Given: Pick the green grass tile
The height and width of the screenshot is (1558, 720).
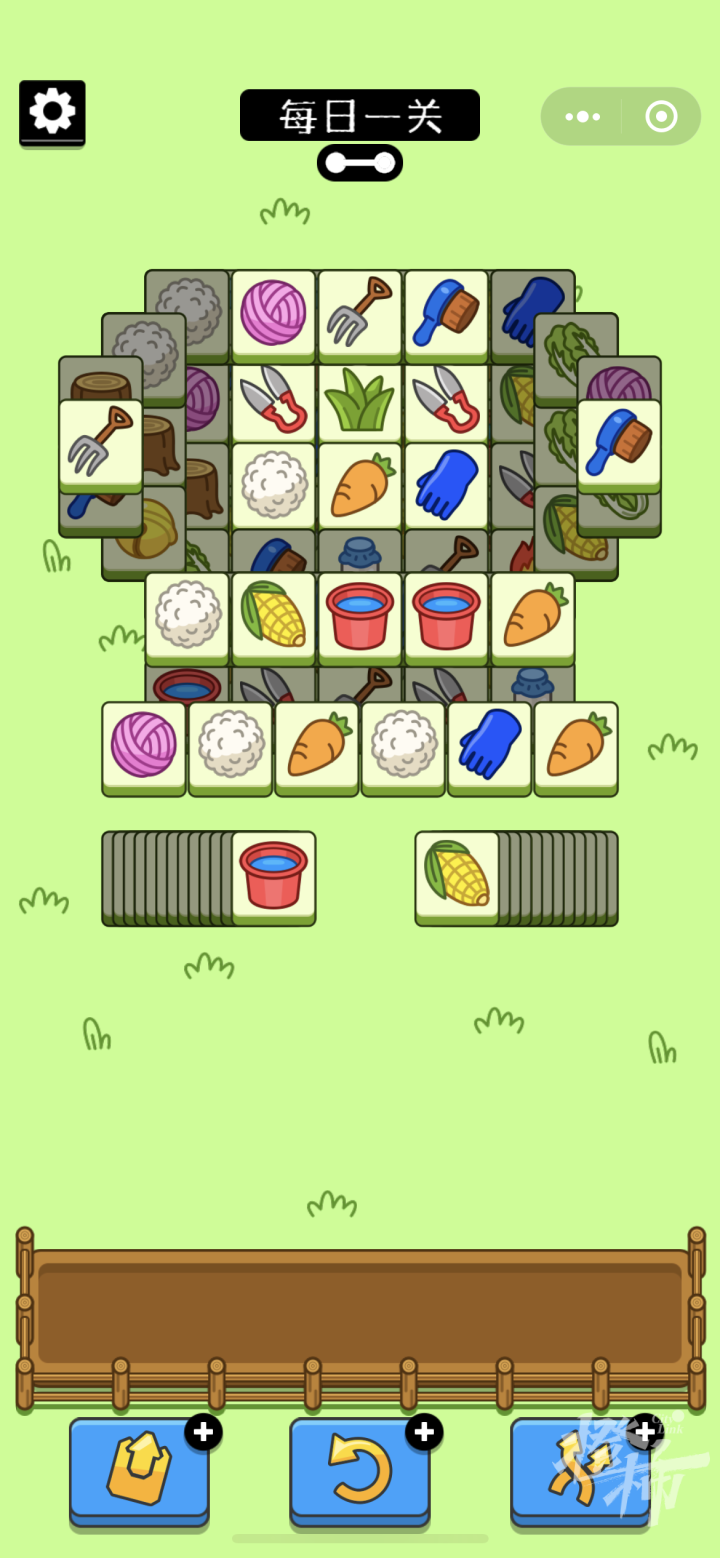Looking at the screenshot, I should click(x=359, y=398).
